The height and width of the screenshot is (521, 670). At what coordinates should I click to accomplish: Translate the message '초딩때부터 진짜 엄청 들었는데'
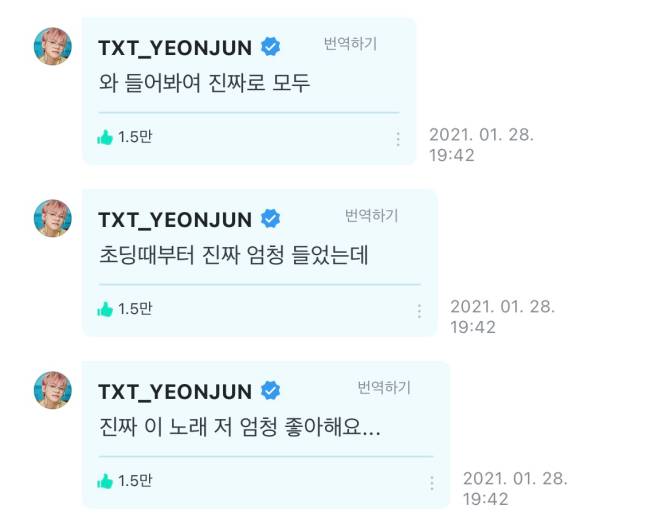pyautogui.click(x=371, y=217)
